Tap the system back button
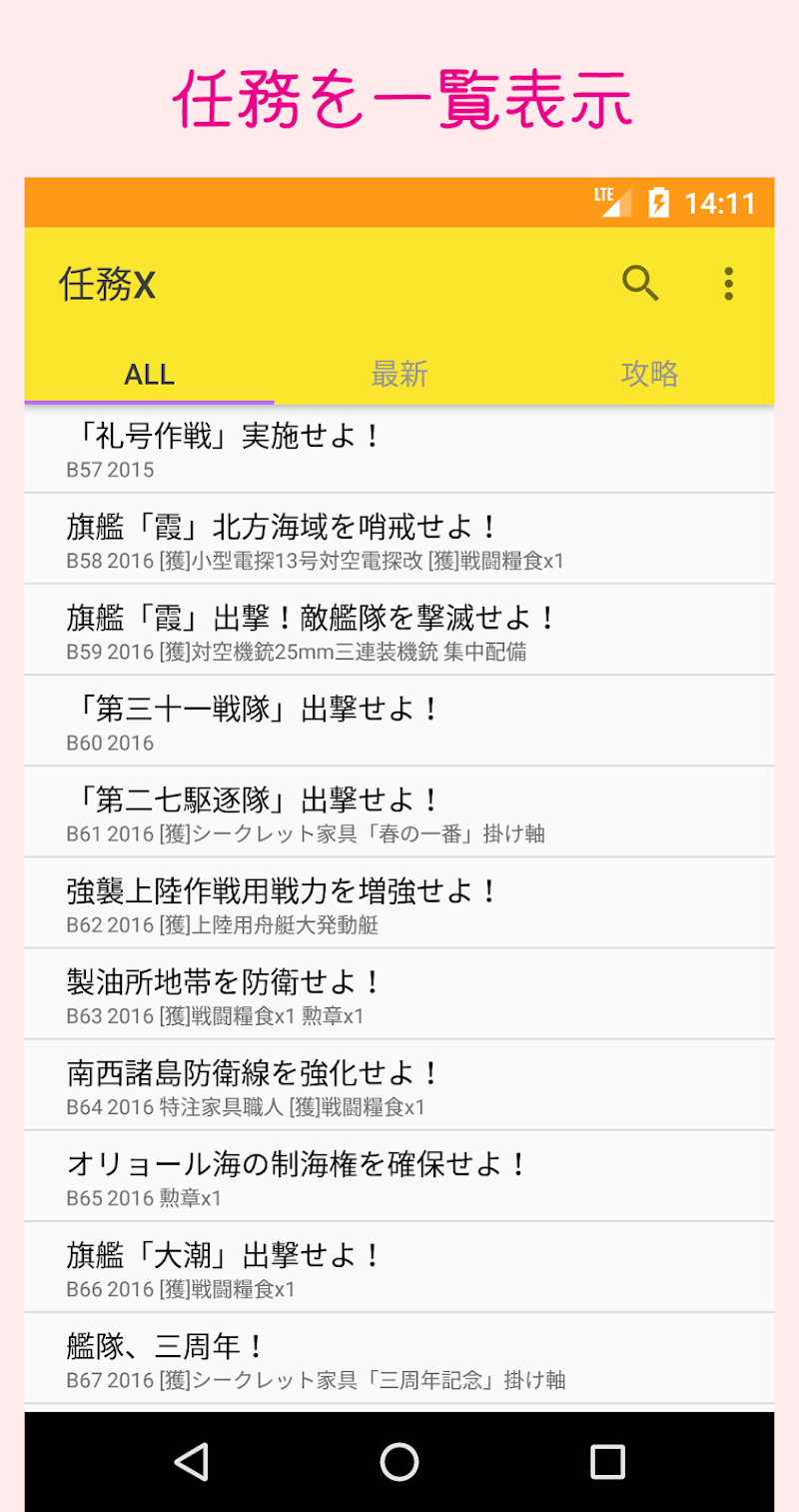 191,1461
